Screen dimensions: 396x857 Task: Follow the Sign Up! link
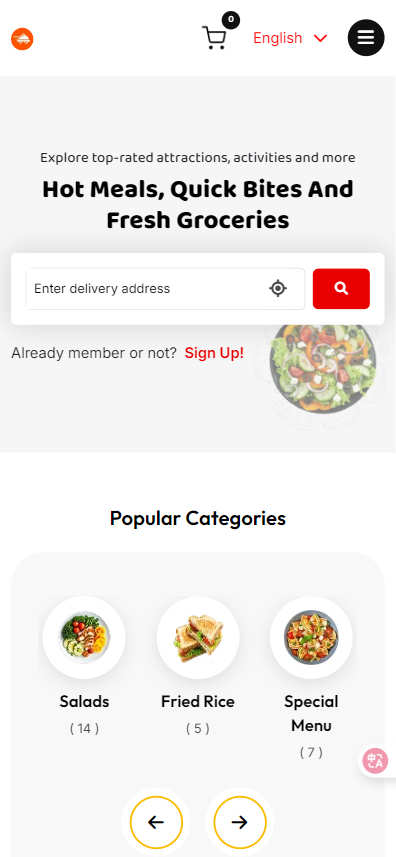(214, 353)
